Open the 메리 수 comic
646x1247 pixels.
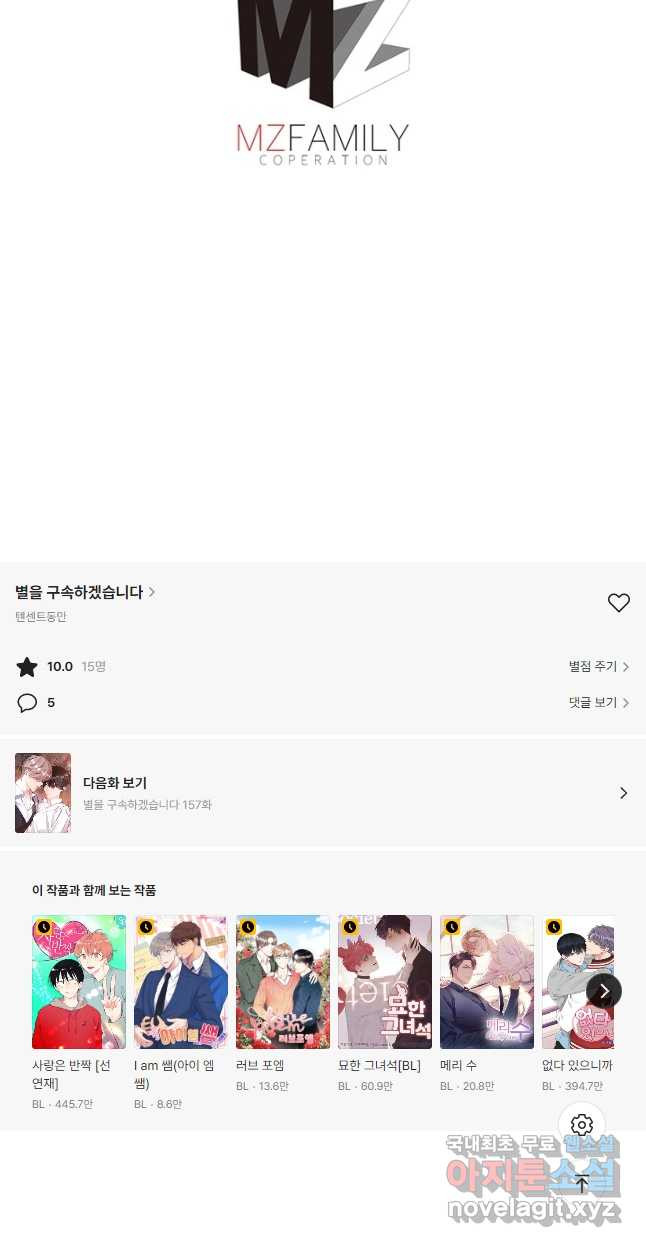click(x=487, y=982)
